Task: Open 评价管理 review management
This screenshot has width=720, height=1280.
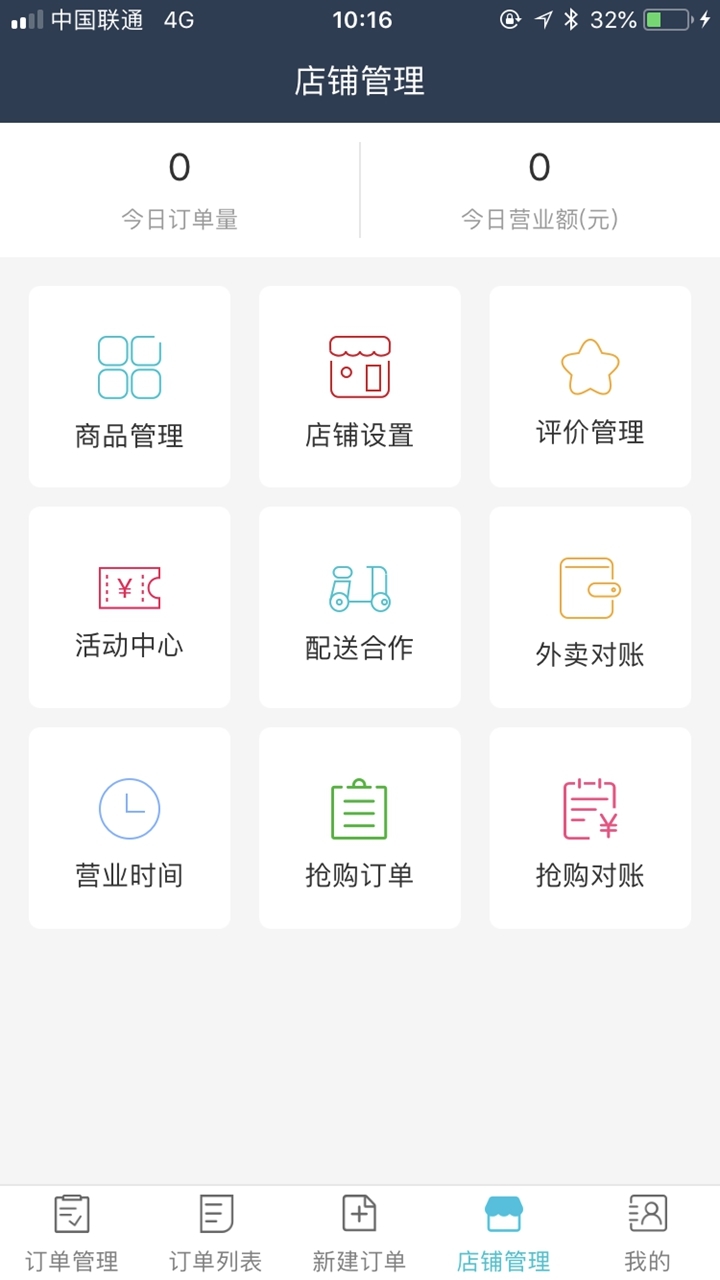Action: (590, 387)
